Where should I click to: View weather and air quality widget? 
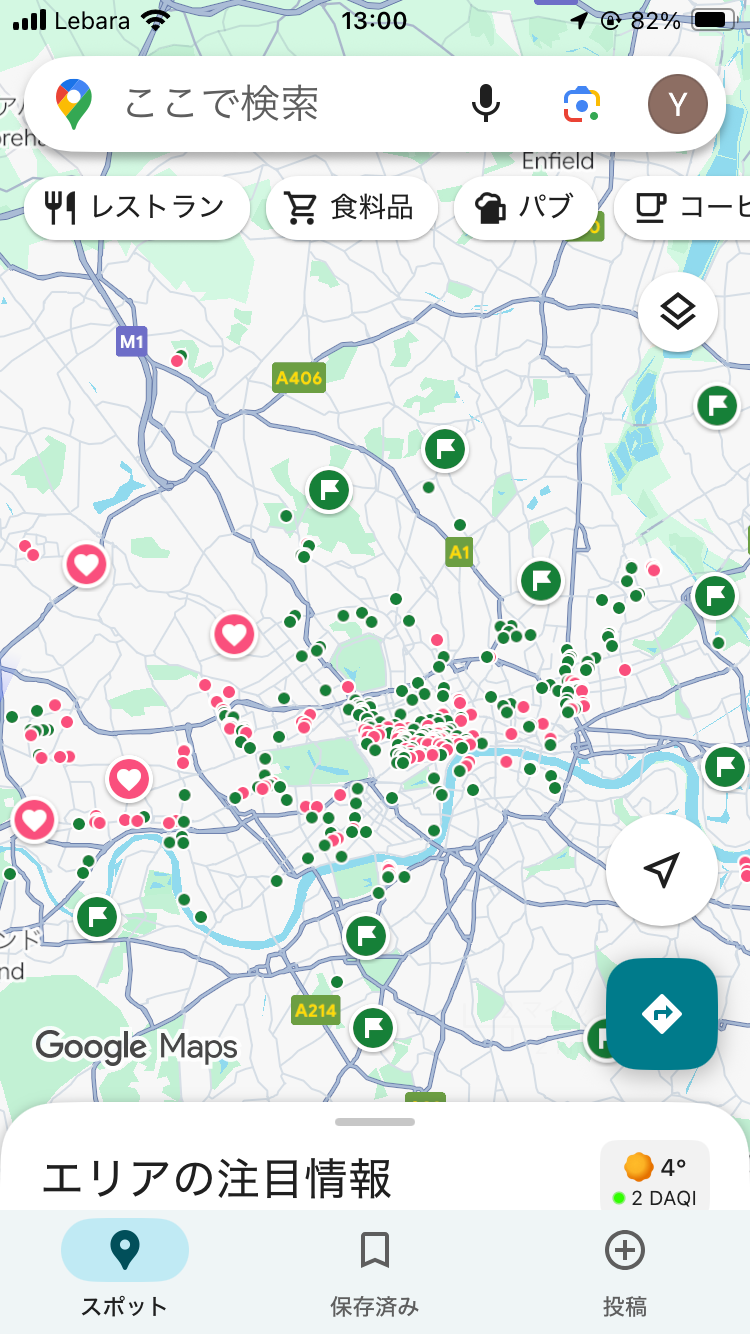(655, 1180)
